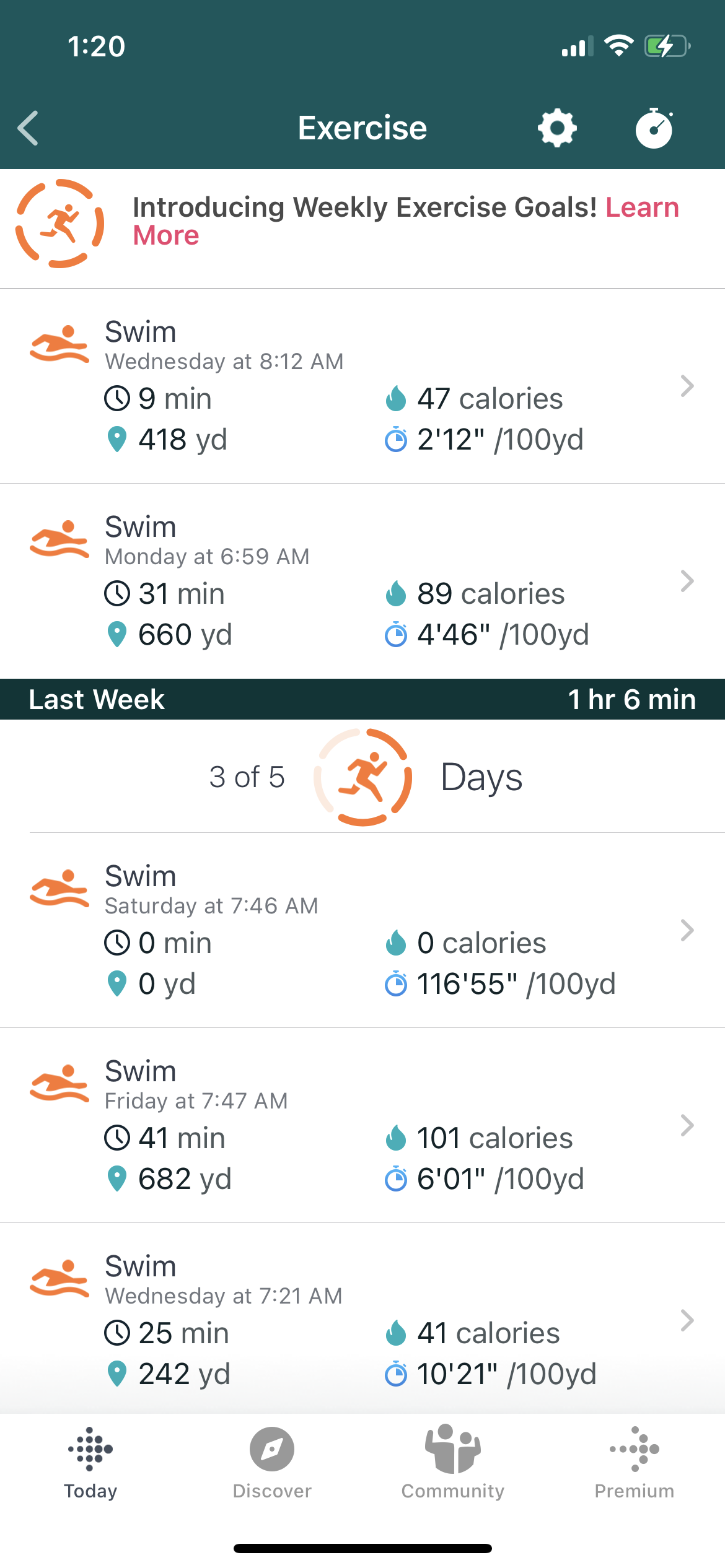Viewport: 725px width, 1568px height.
Task: Go to the Community tab
Action: click(x=453, y=1463)
